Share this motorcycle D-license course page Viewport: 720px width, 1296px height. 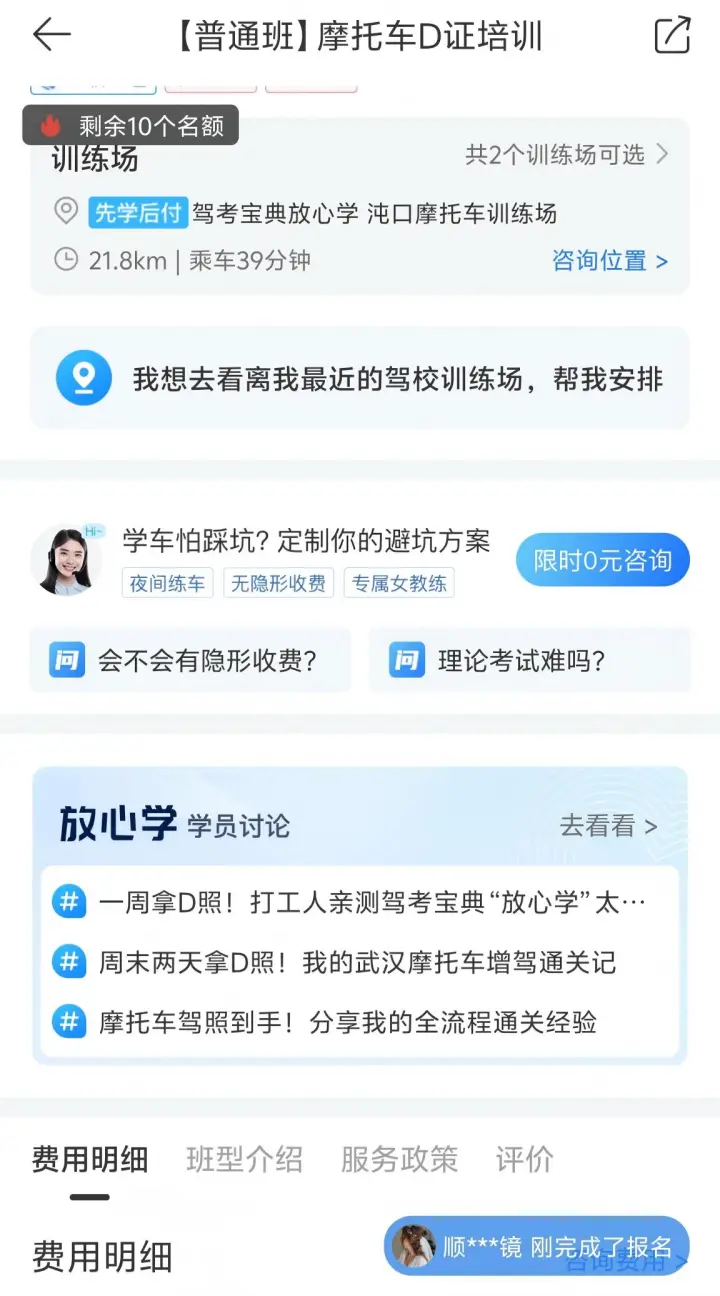[x=672, y=36]
